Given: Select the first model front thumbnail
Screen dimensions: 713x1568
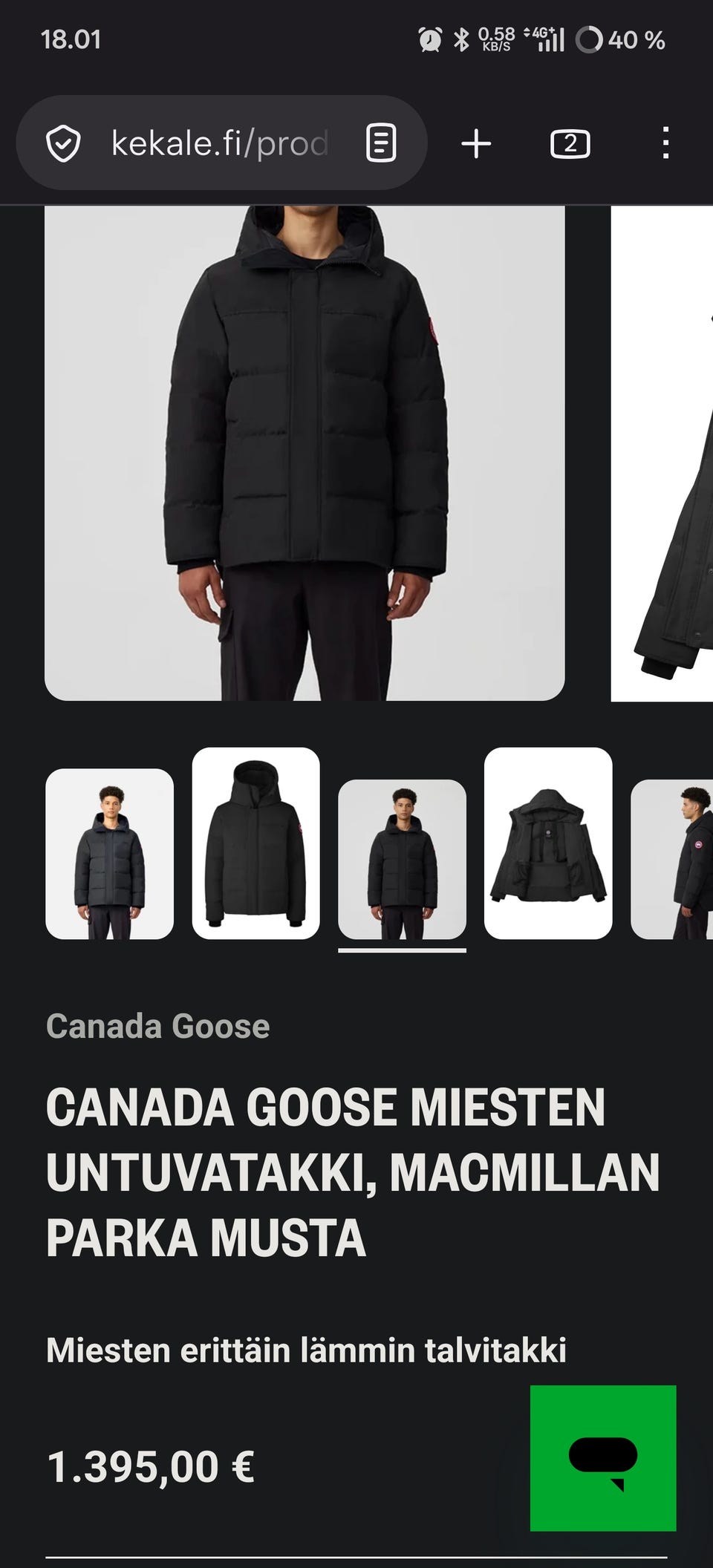Looking at the screenshot, I should [x=110, y=854].
